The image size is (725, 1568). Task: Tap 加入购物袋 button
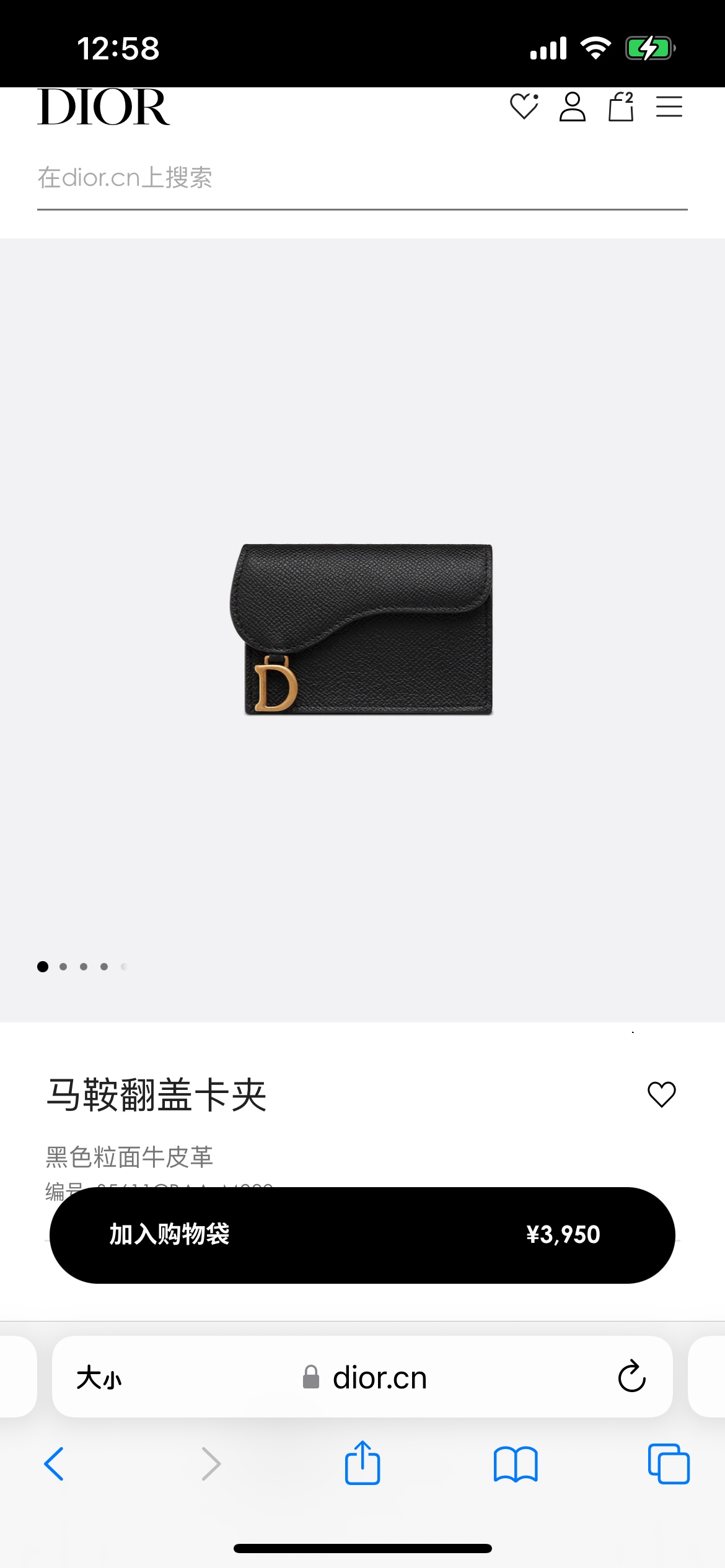point(362,1235)
